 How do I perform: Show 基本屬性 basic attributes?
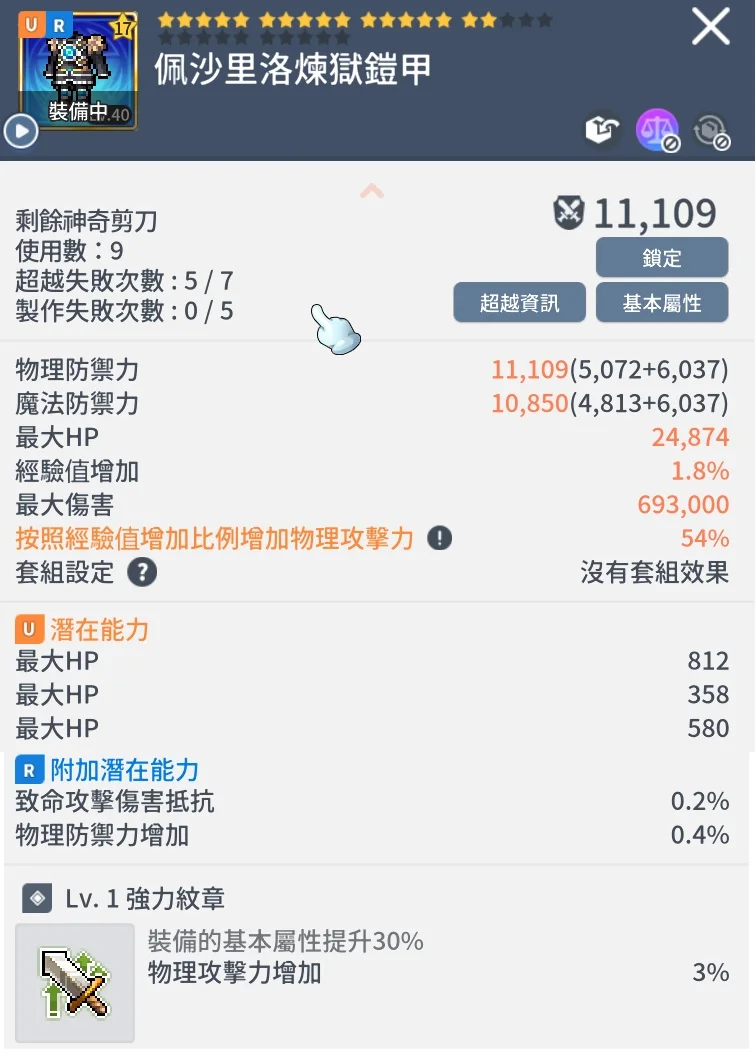(x=661, y=303)
